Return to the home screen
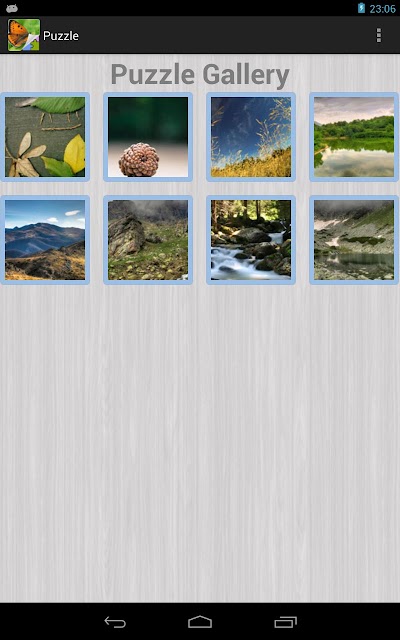Image resolution: width=400 pixels, height=640 pixels. tap(200, 622)
